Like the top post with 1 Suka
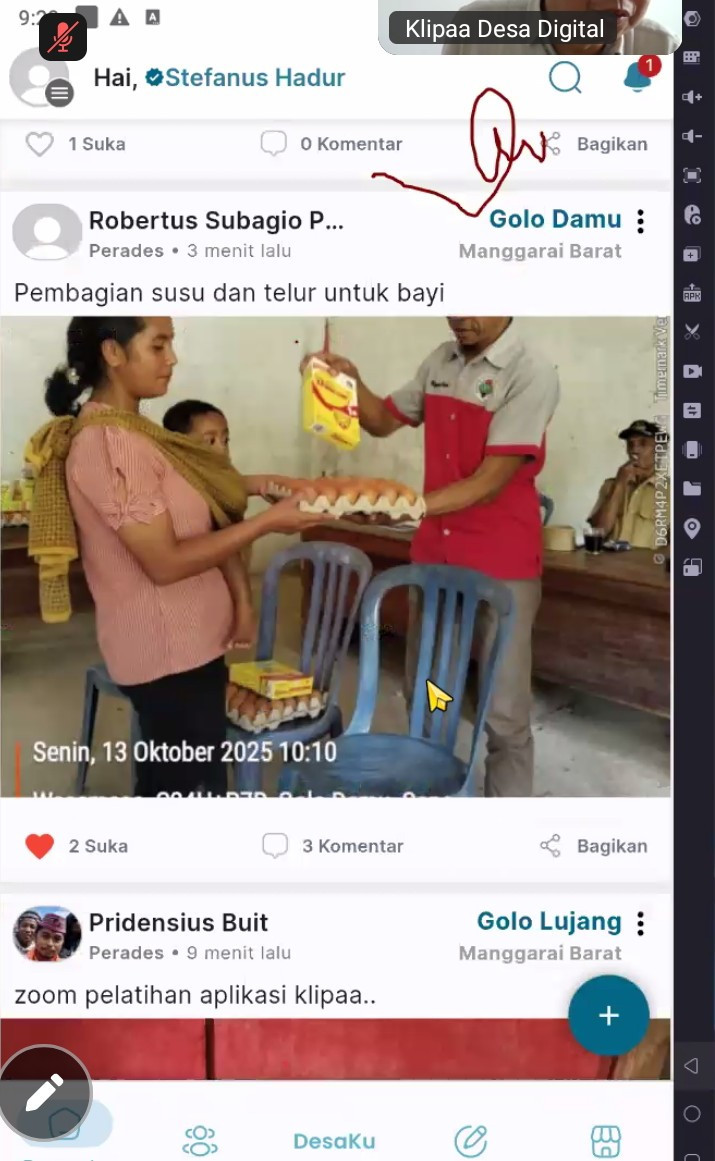Screen dimensions: 715x1161 coord(40,144)
